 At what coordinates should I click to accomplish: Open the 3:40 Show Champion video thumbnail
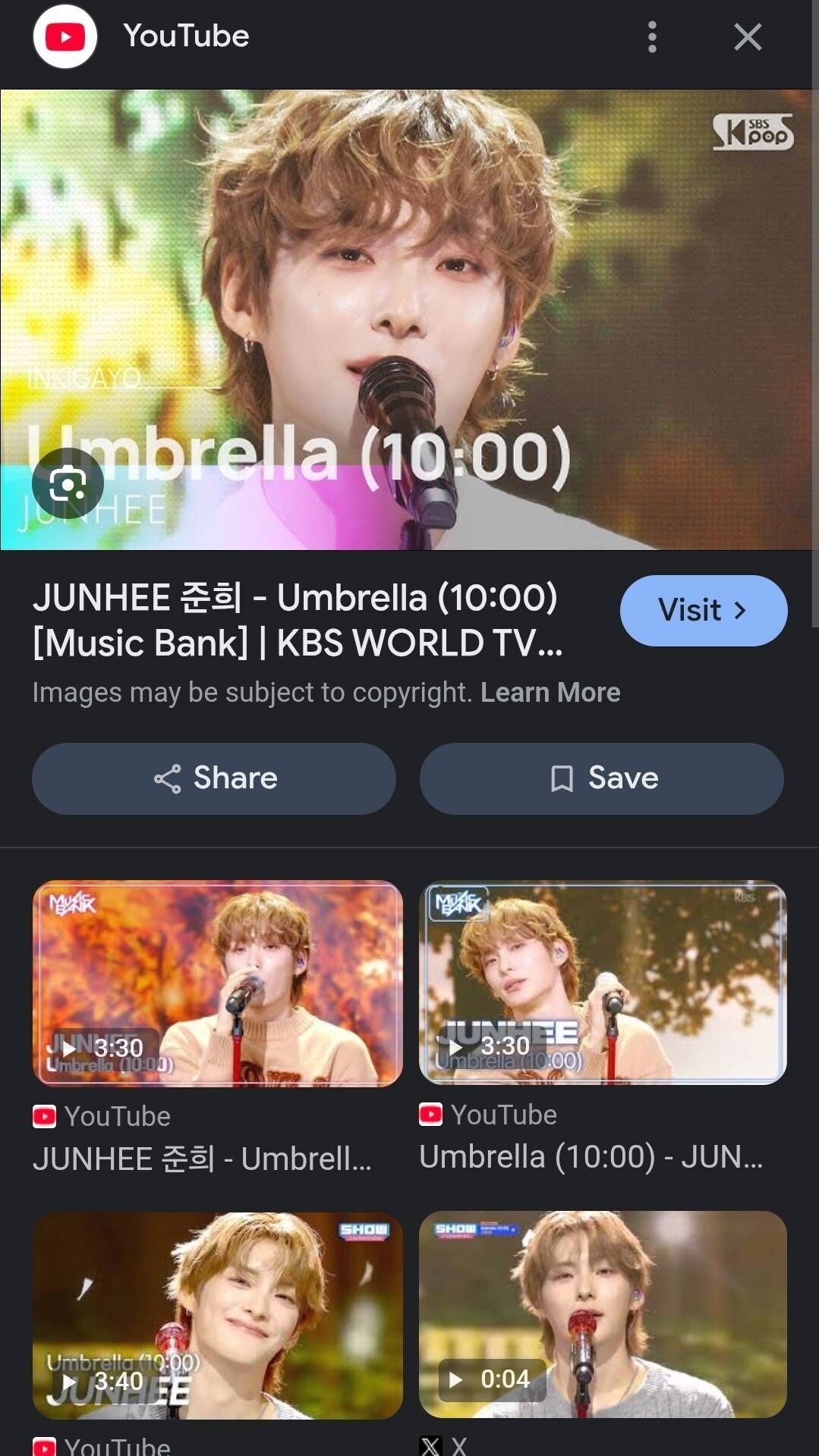pos(217,1315)
